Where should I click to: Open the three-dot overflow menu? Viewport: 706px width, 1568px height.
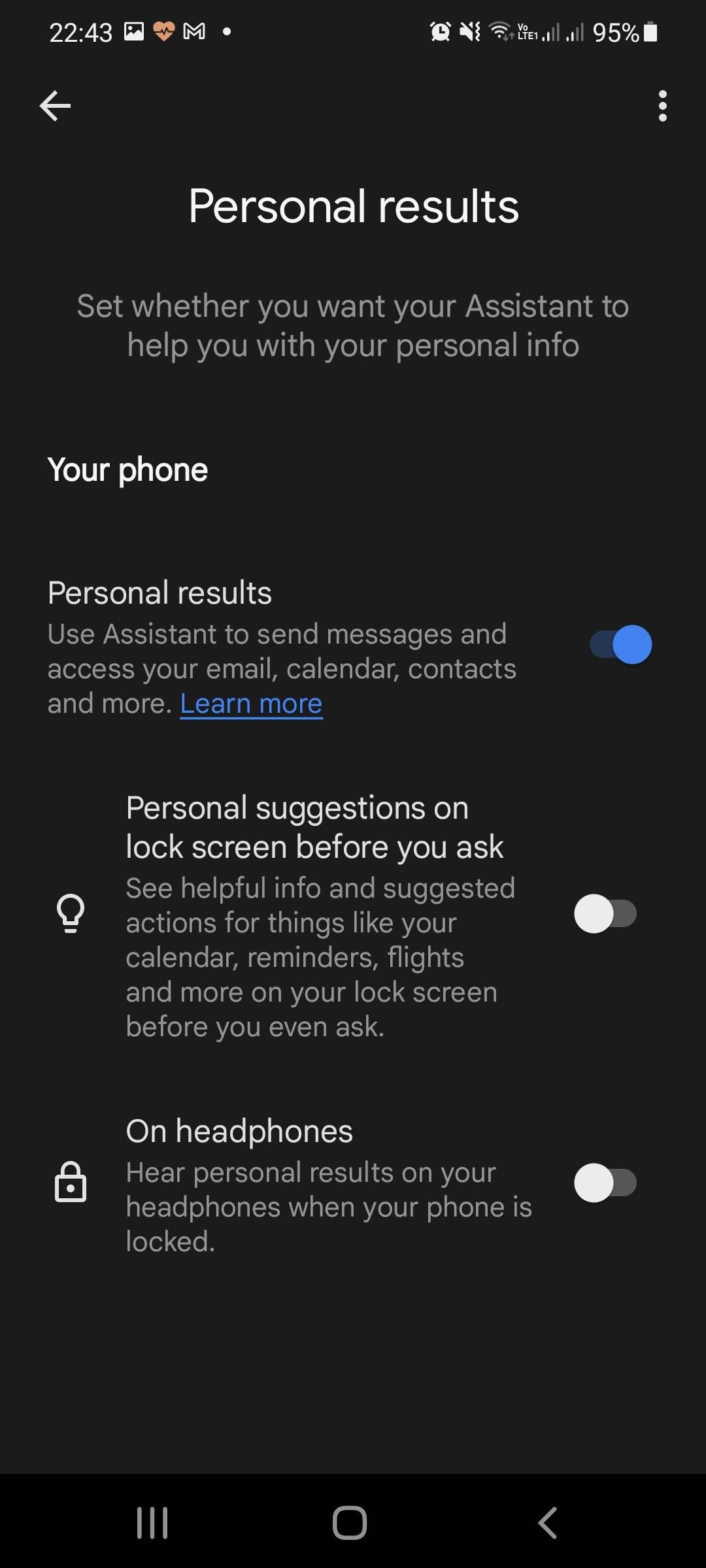coord(662,105)
